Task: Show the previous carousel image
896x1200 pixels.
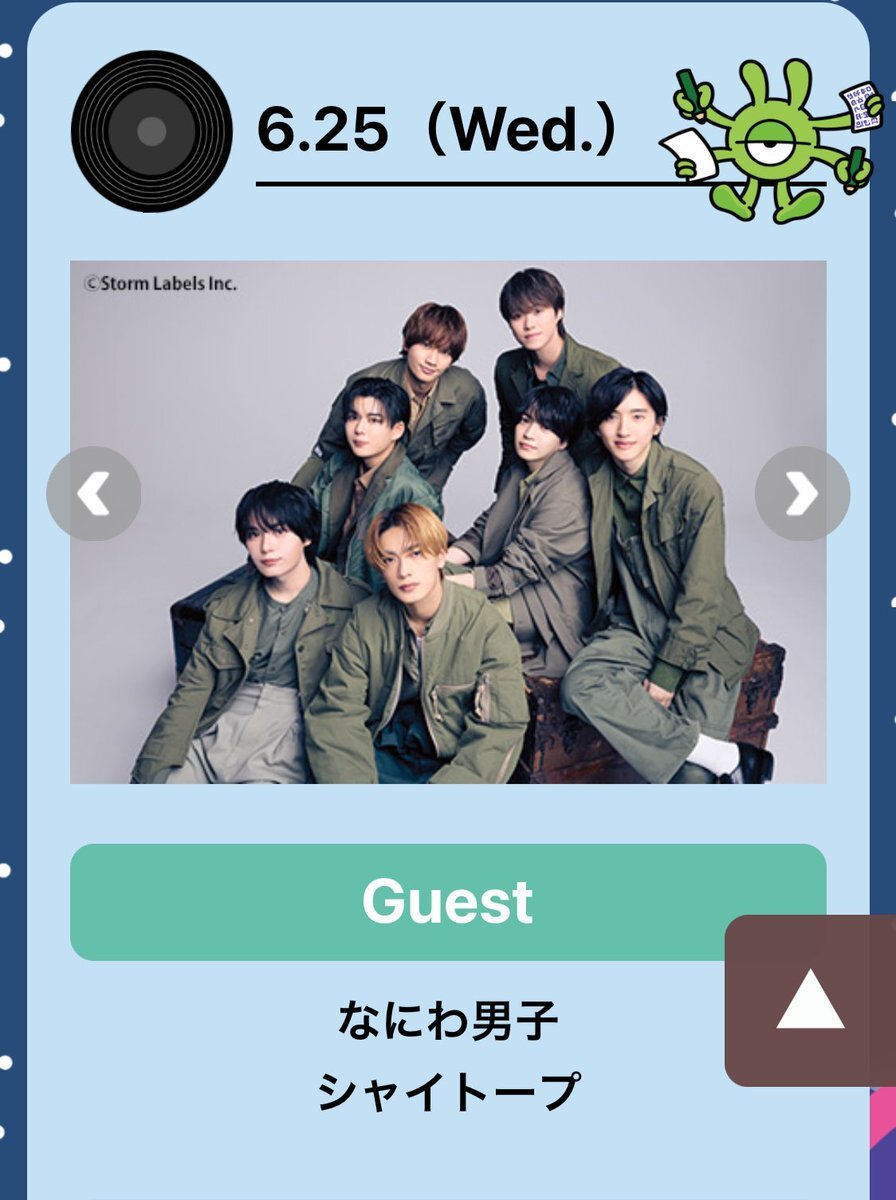Action: coord(94,494)
